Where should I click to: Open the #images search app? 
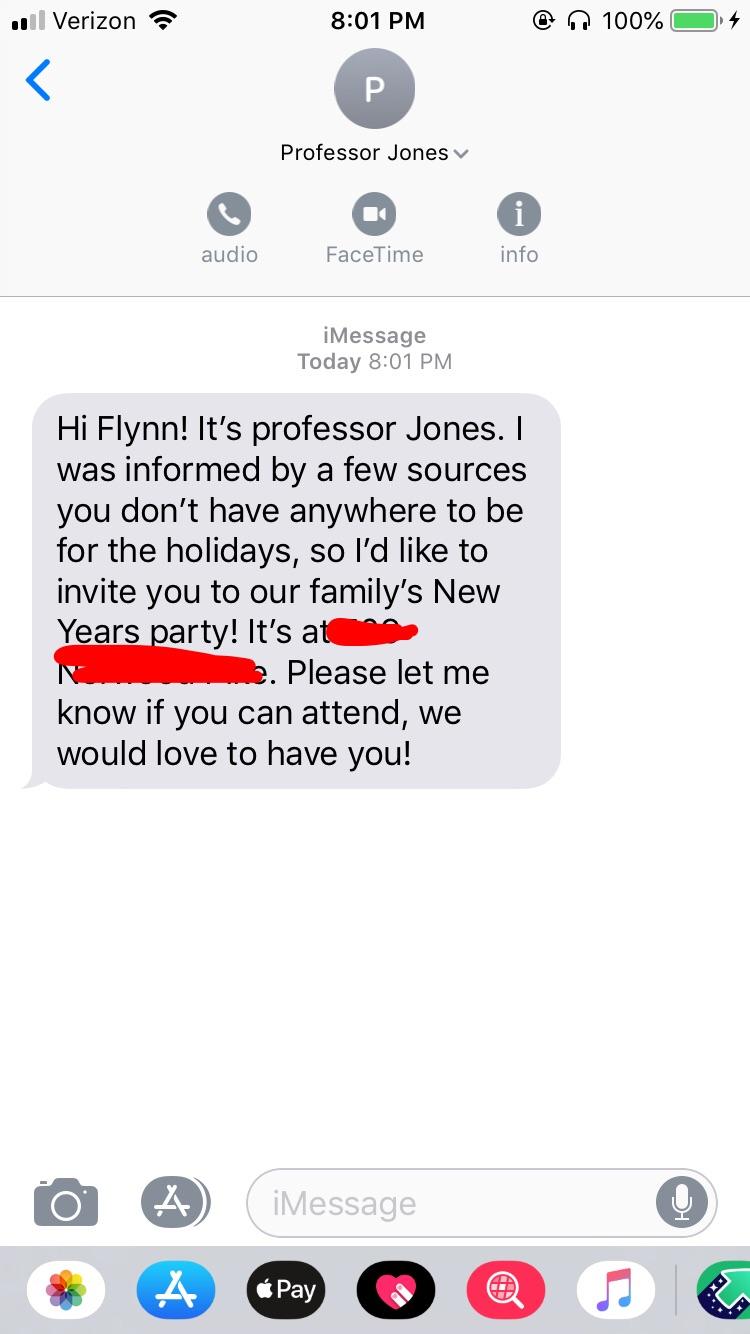click(505, 1290)
